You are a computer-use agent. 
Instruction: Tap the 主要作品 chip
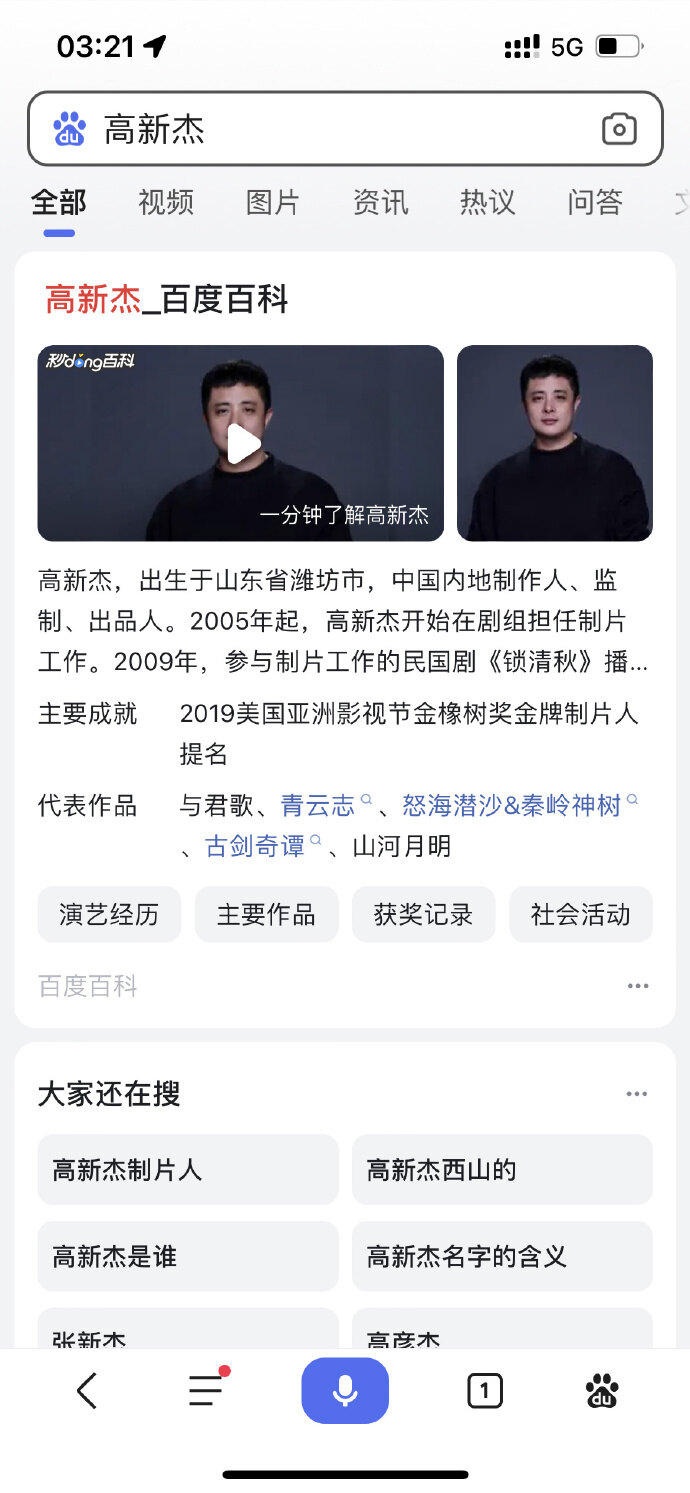tap(266, 914)
